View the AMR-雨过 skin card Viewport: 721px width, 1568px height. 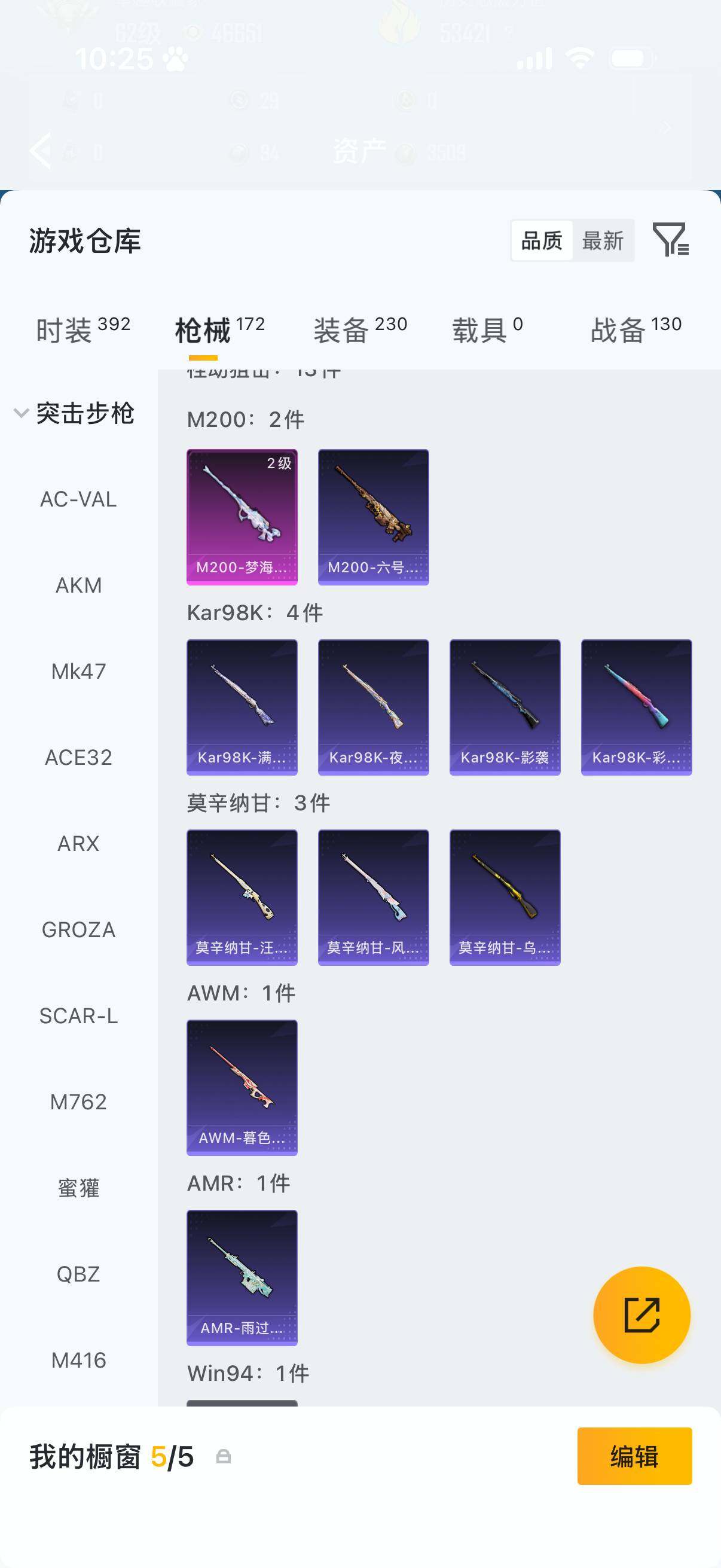coord(242,1277)
